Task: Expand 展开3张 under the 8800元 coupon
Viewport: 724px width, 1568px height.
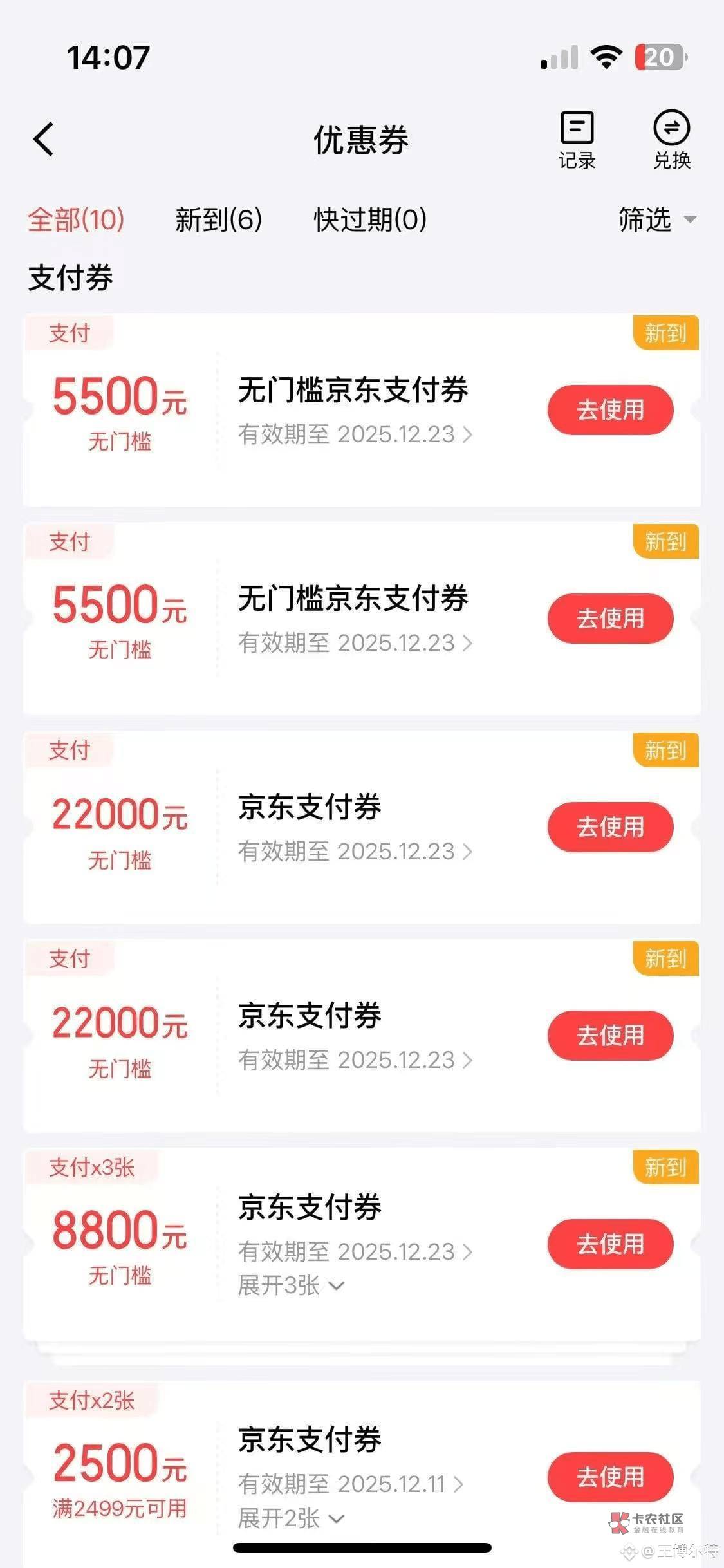Action: tap(291, 1286)
